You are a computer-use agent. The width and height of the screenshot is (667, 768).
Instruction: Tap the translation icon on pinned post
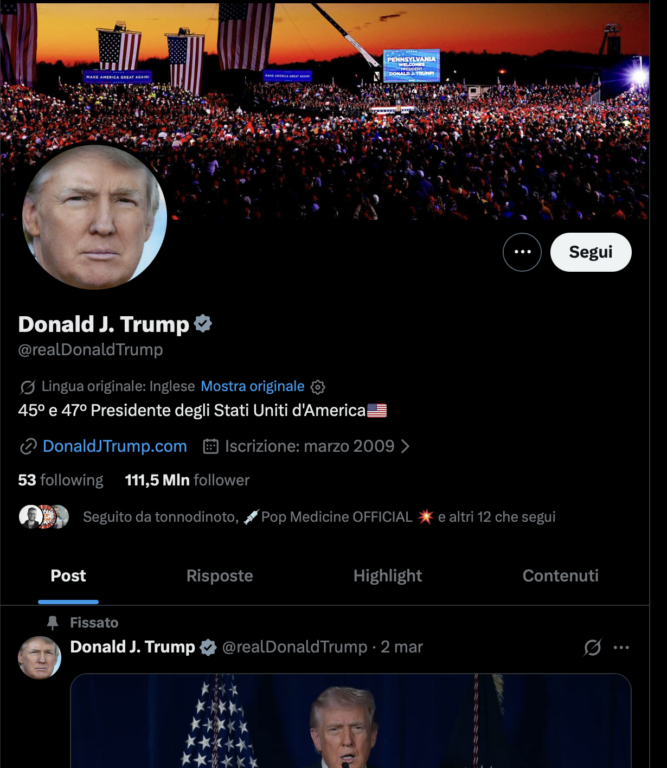tap(592, 648)
